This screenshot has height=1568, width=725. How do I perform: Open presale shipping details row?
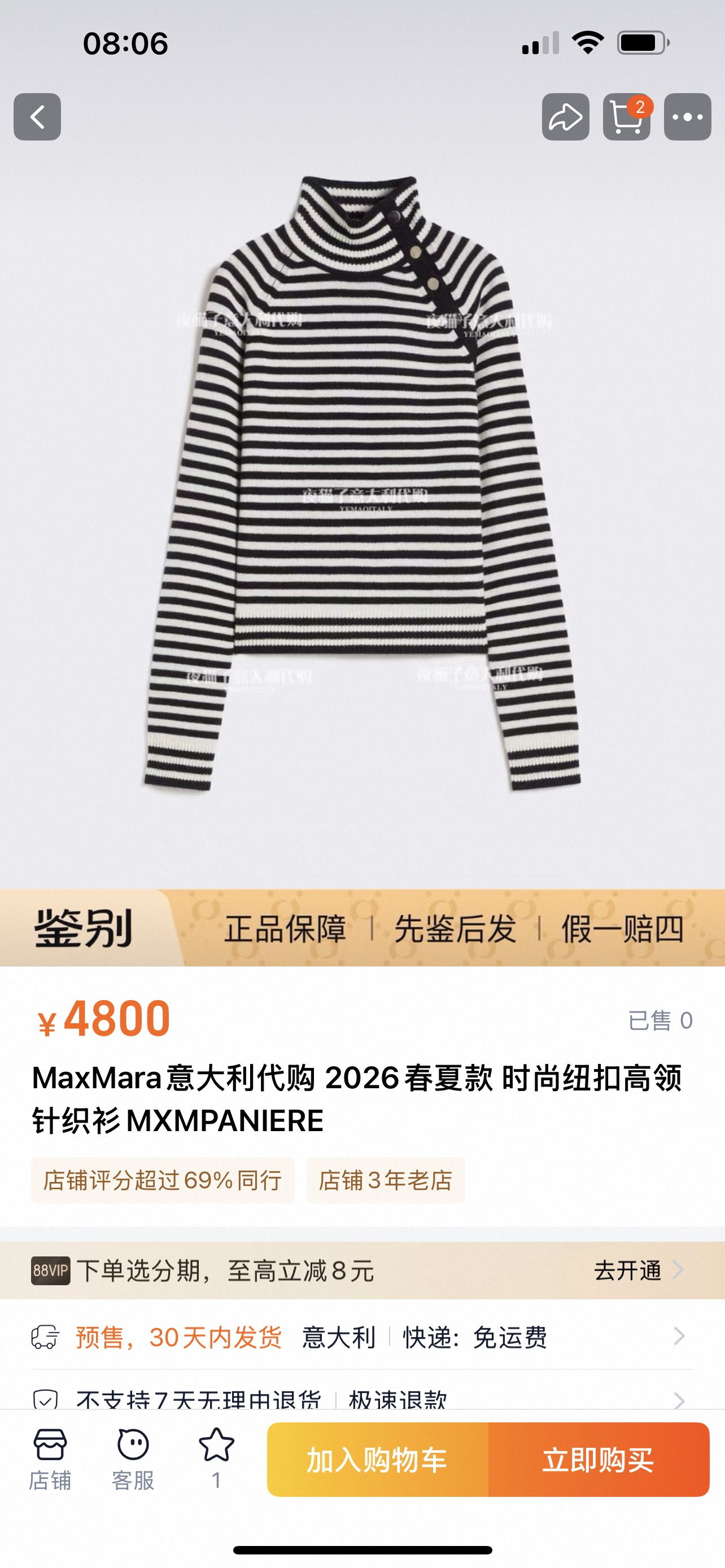[x=362, y=1337]
